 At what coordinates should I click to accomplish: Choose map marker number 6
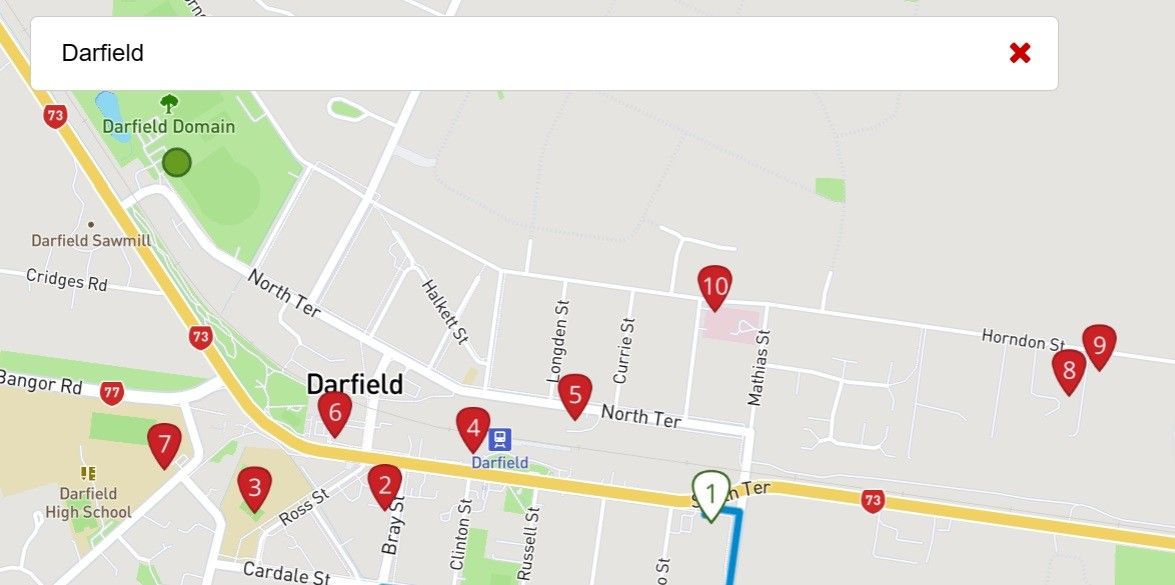click(334, 412)
